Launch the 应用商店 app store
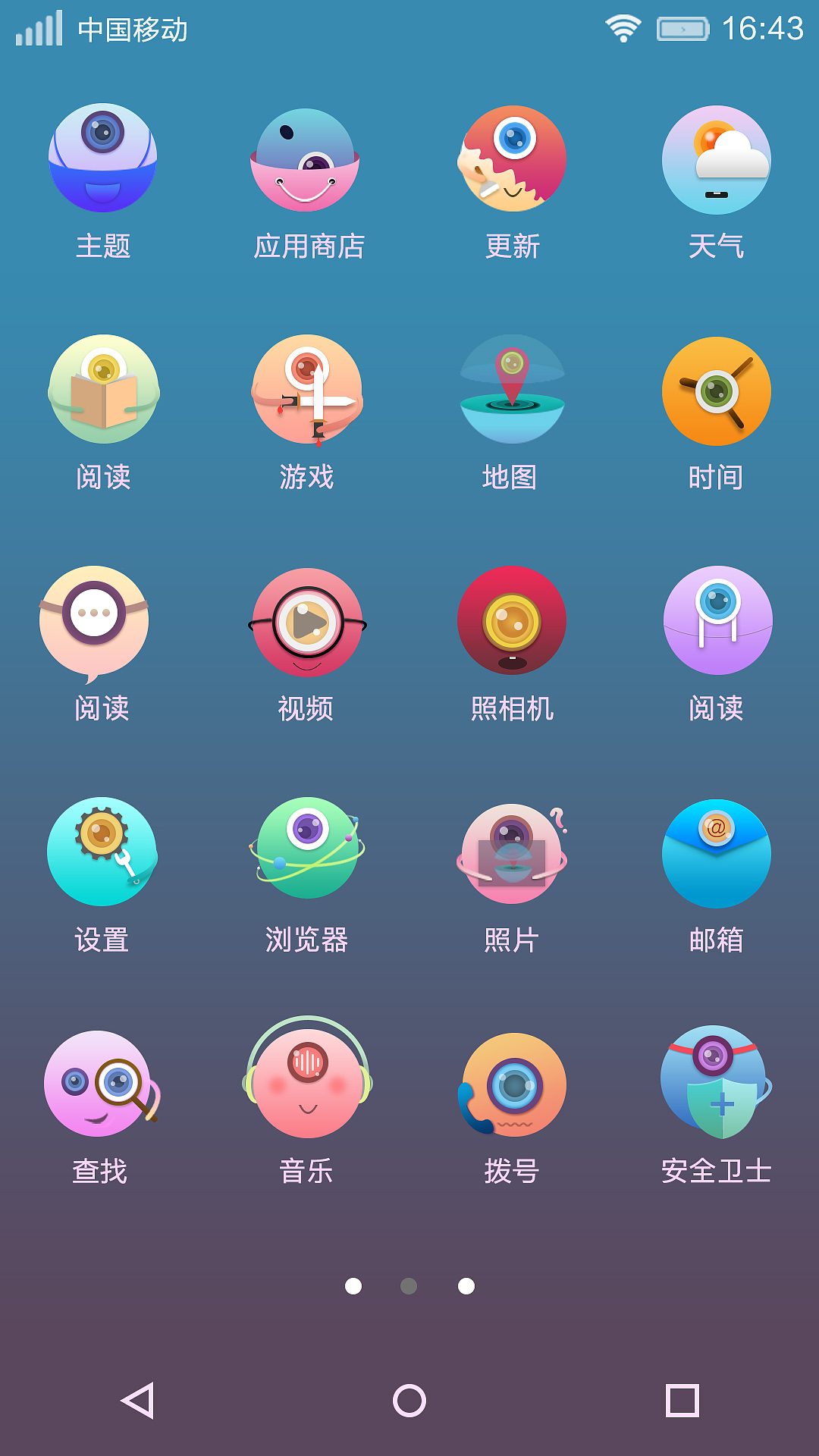 pyautogui.click(x=307, y=159)
